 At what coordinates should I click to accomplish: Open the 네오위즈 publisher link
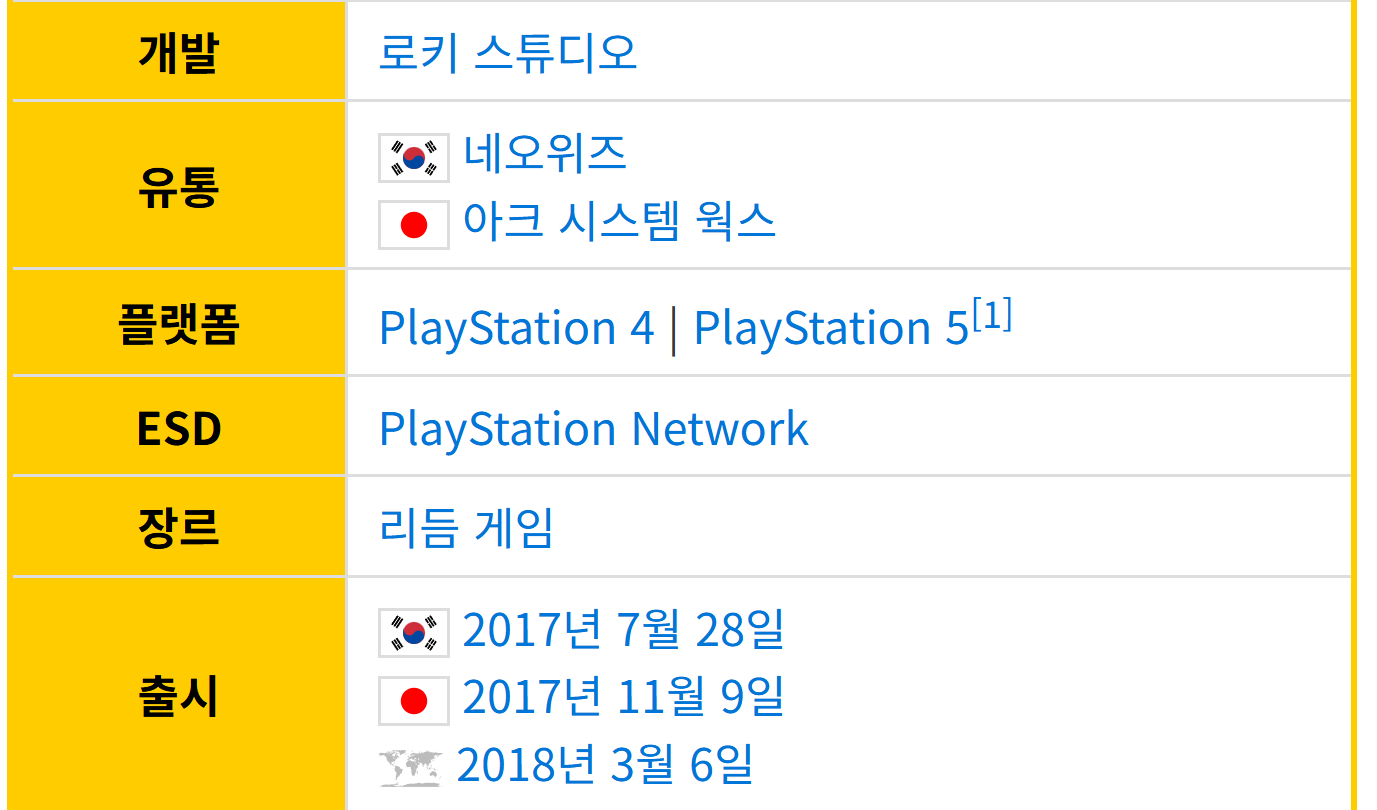(545, 153)
